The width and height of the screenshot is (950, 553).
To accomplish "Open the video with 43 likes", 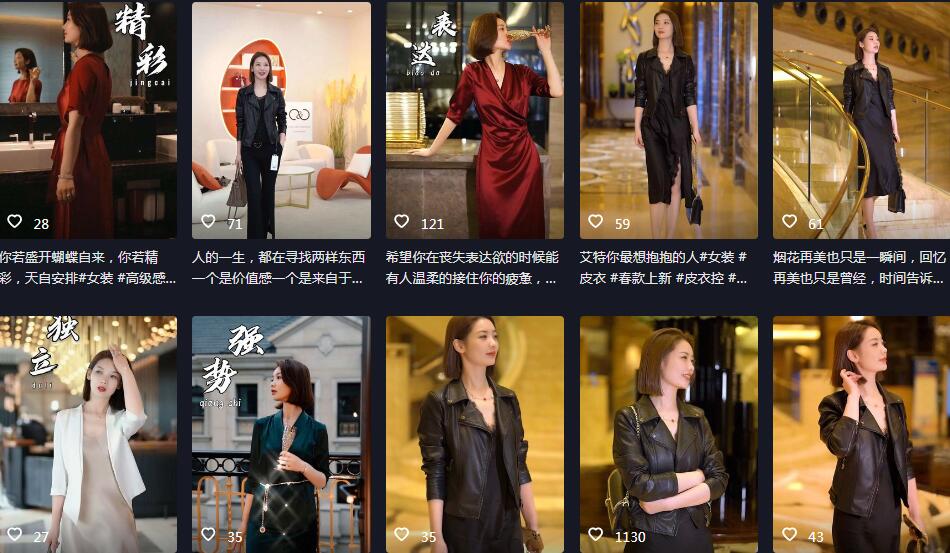I will tap(861, 435).
